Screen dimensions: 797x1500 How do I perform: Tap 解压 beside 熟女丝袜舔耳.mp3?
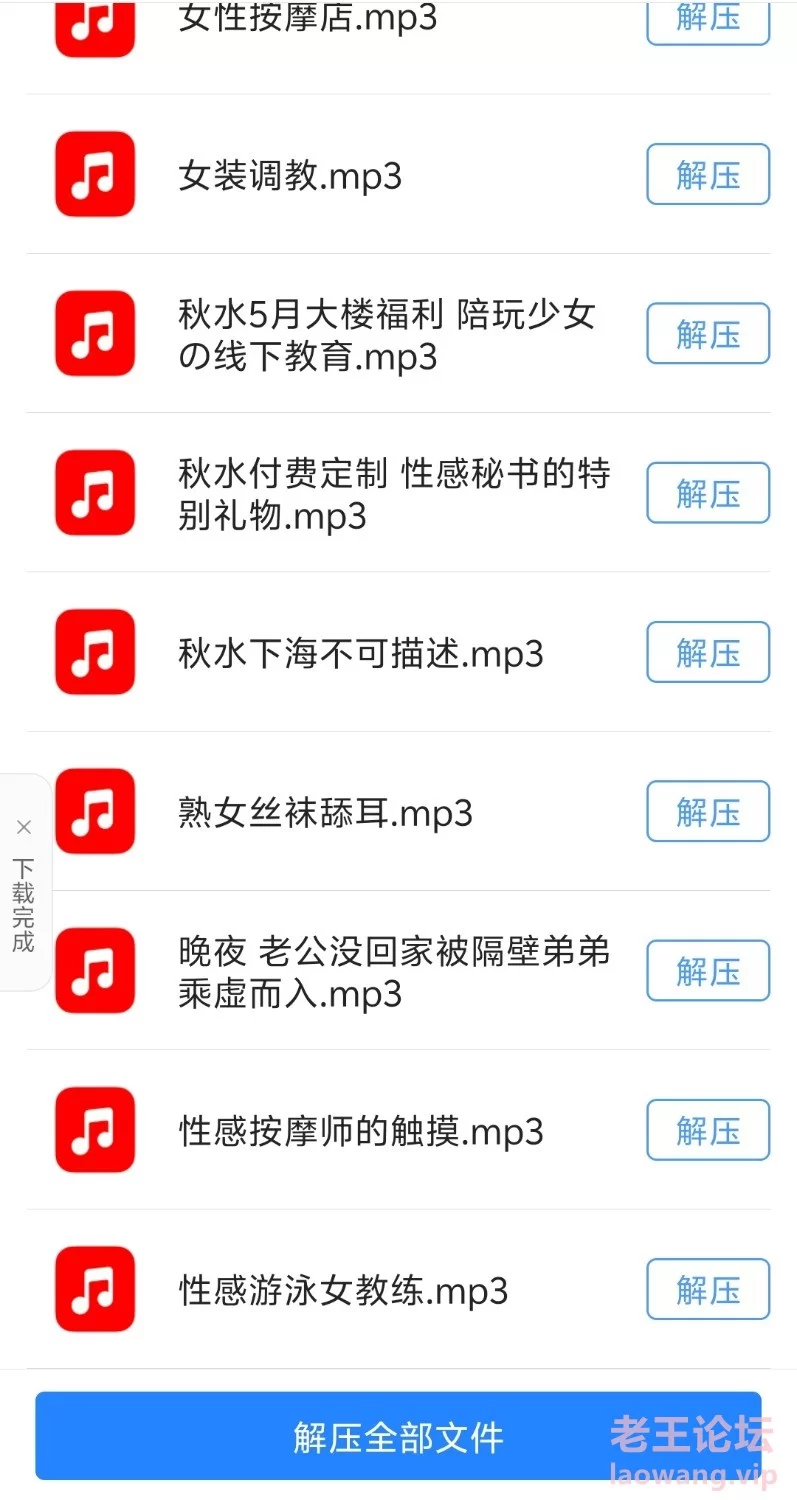coord(708,811)
